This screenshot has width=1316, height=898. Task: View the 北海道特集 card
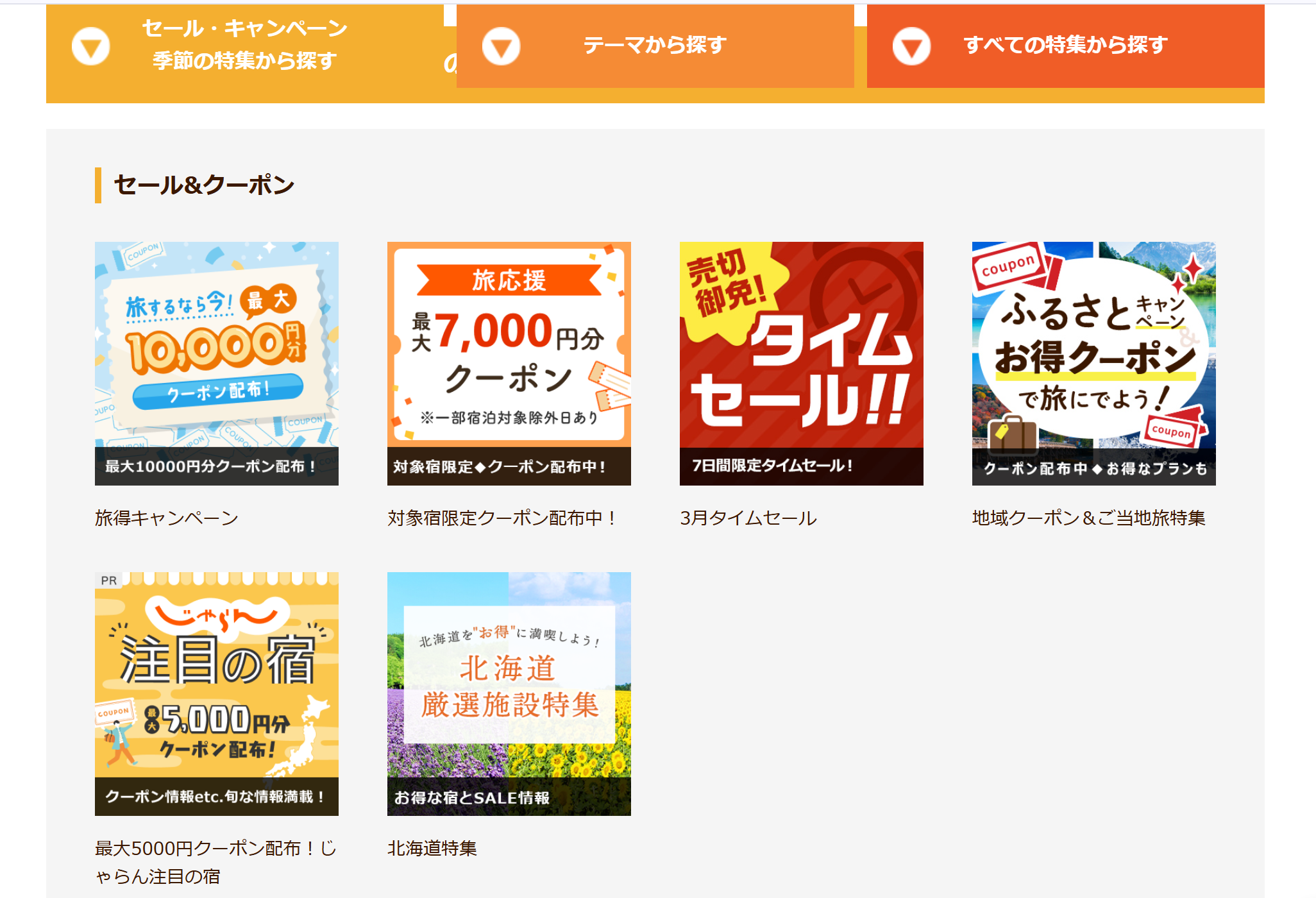point(509,693)
